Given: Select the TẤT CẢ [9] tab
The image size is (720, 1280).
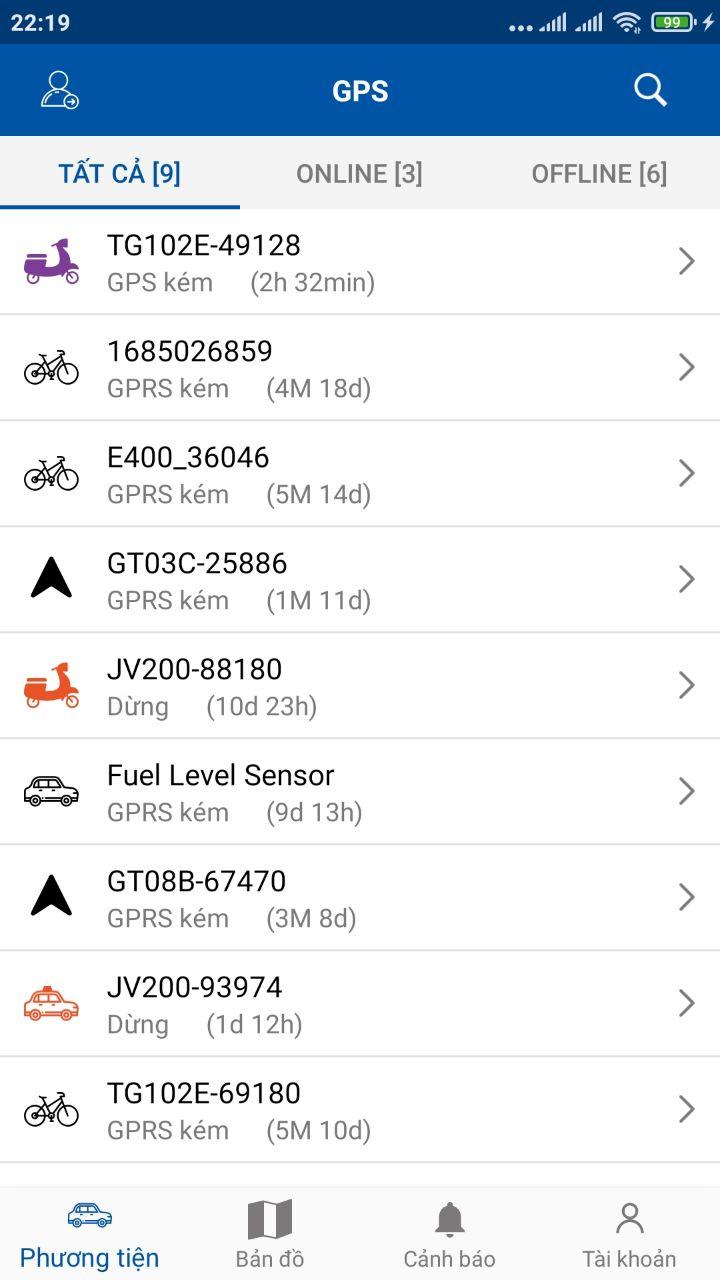Looking at the screenshot, I should [120, 173].
